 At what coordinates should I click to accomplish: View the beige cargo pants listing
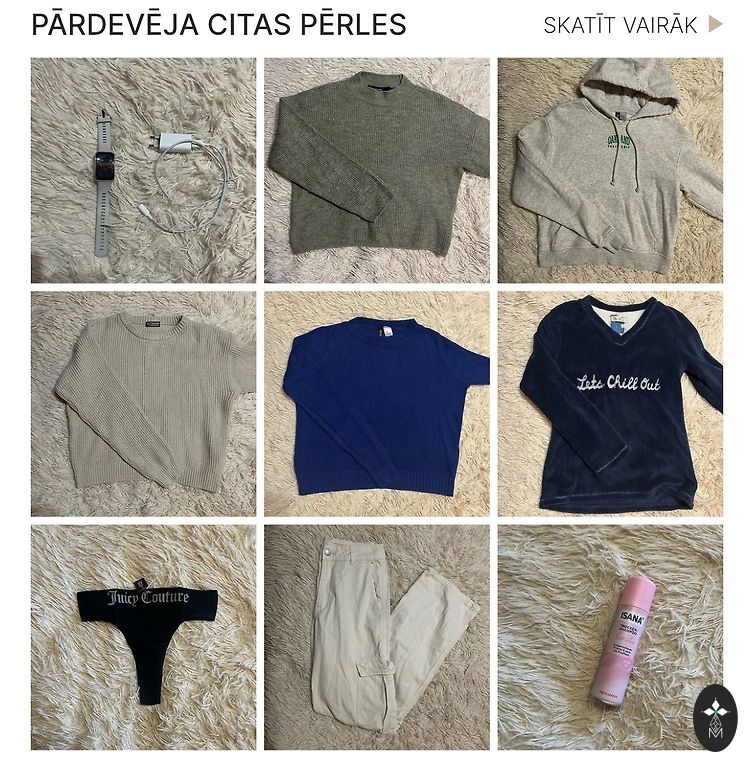pos(377,637)
